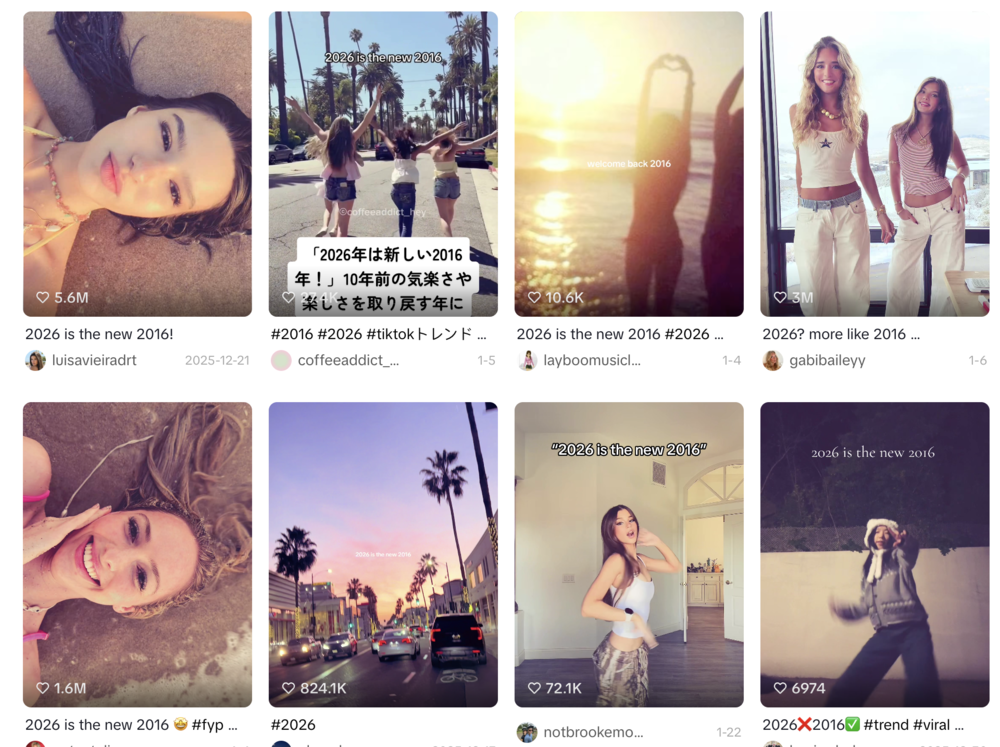1000x747 pixels.
Task: Visit the coffeeaddict_ profile
Action: click(347, 360)
